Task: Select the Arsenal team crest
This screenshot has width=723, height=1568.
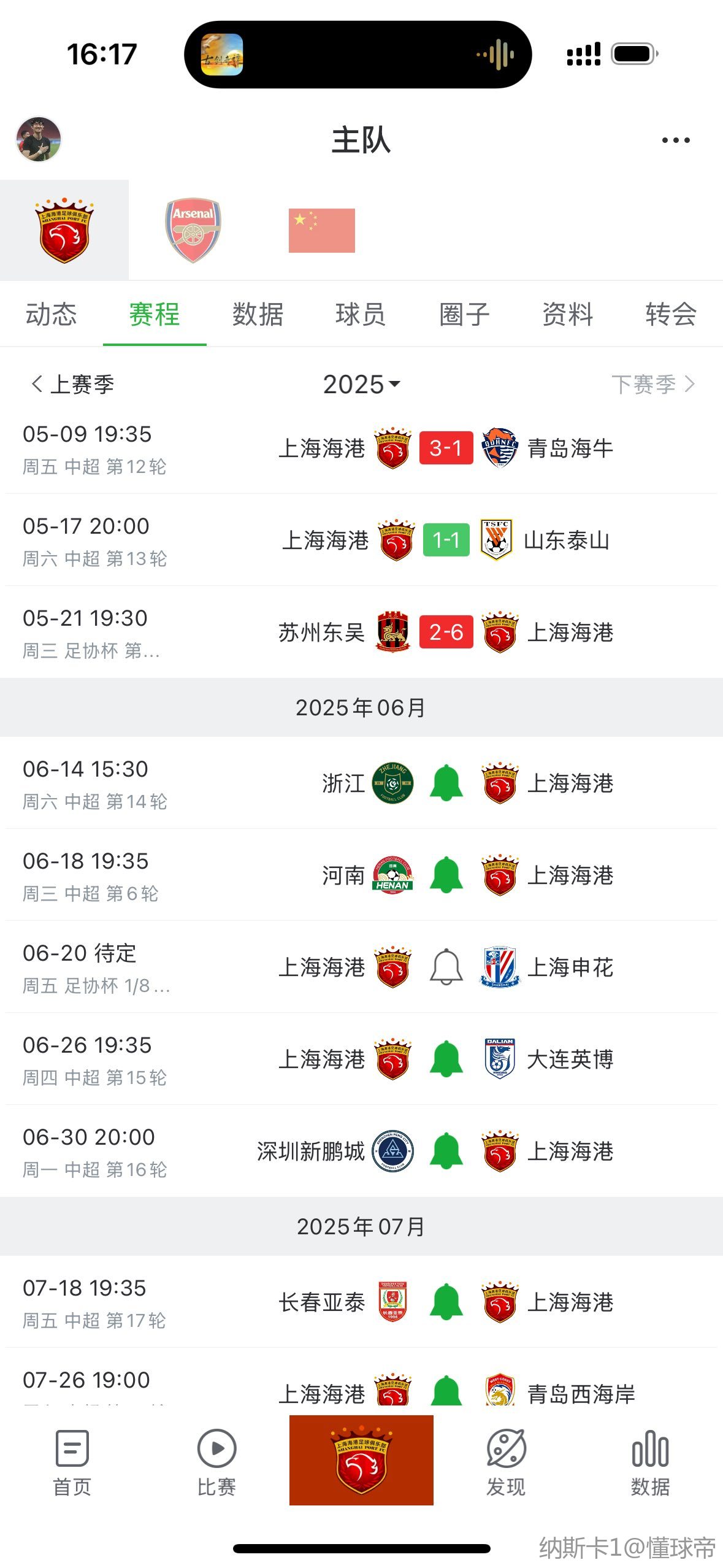Action: click(193, 230)
